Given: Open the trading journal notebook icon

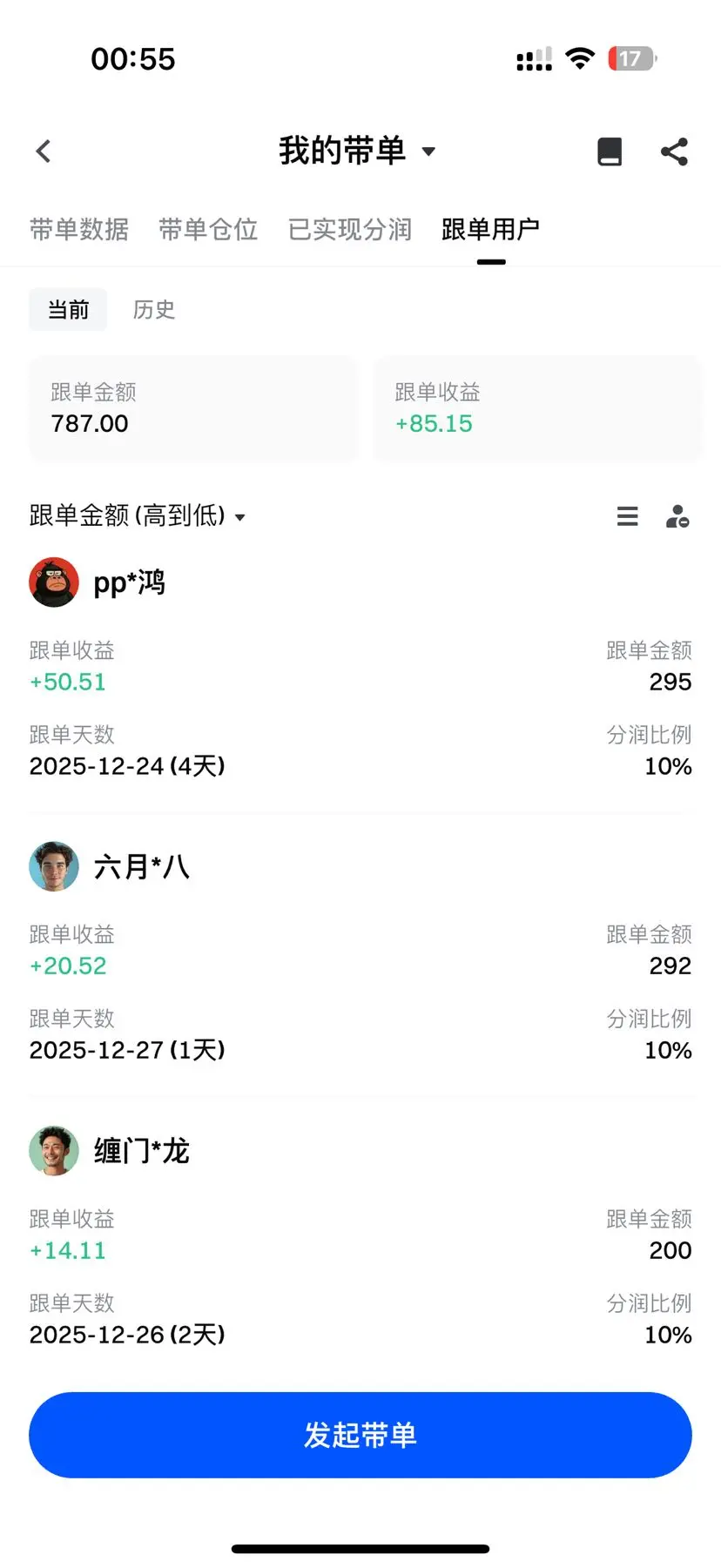Looking at the screenshot, I should 609,151.
